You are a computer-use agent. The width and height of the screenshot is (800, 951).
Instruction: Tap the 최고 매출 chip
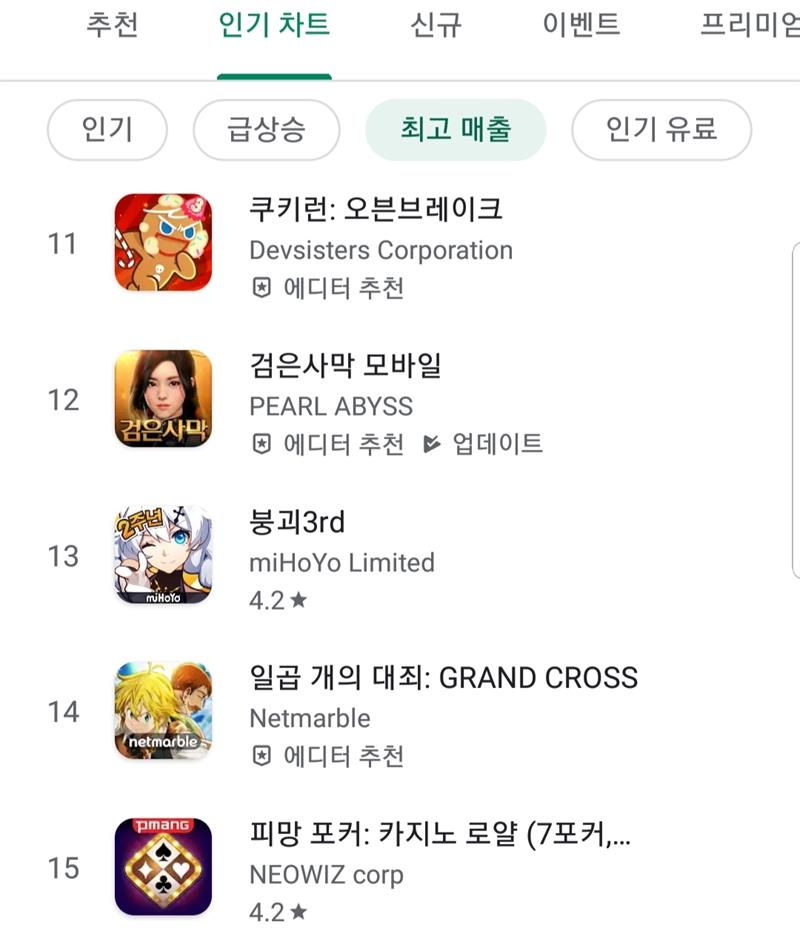[x=456, y=130]
